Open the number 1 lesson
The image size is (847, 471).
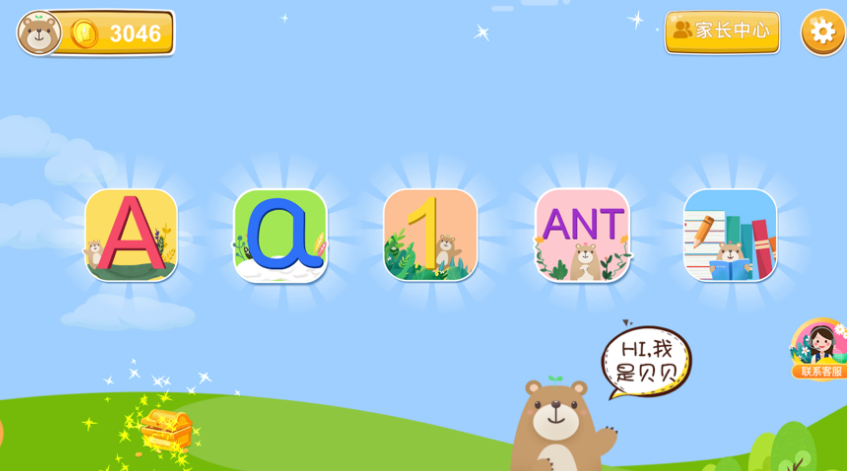click(x=430, y=235)
